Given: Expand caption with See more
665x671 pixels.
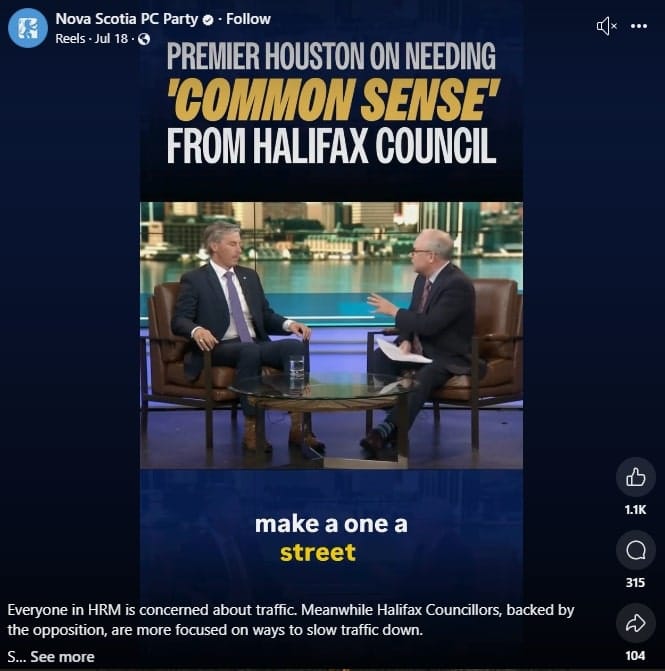Looking at the screenshot, I should [x=62, y=657].
